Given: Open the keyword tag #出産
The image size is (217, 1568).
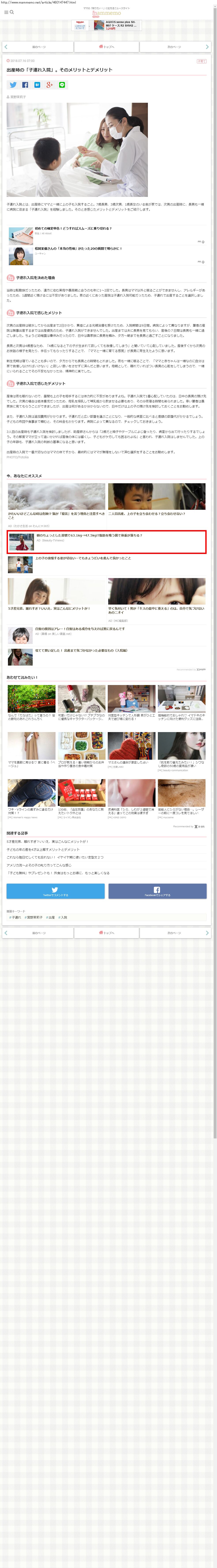Looking at the screenshot, I should (x=51, y=917).
